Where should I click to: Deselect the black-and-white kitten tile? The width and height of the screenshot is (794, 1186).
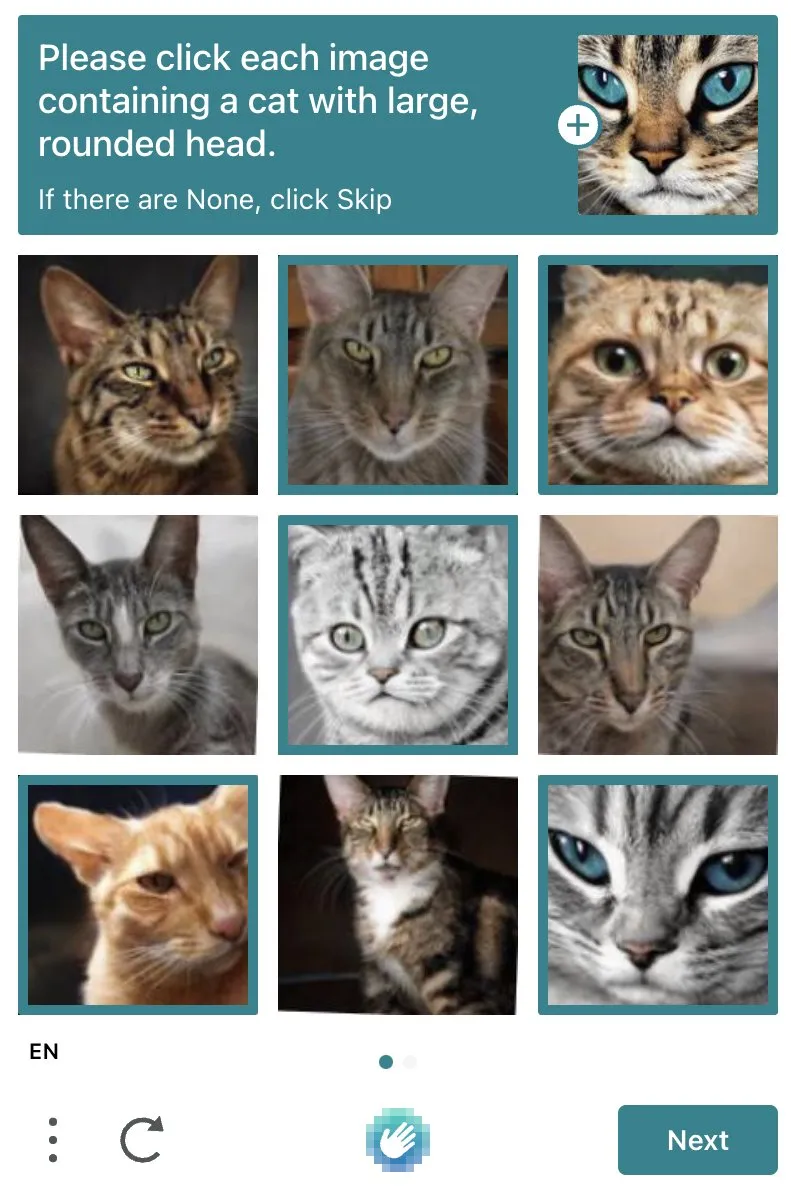(x=398, y=635)
